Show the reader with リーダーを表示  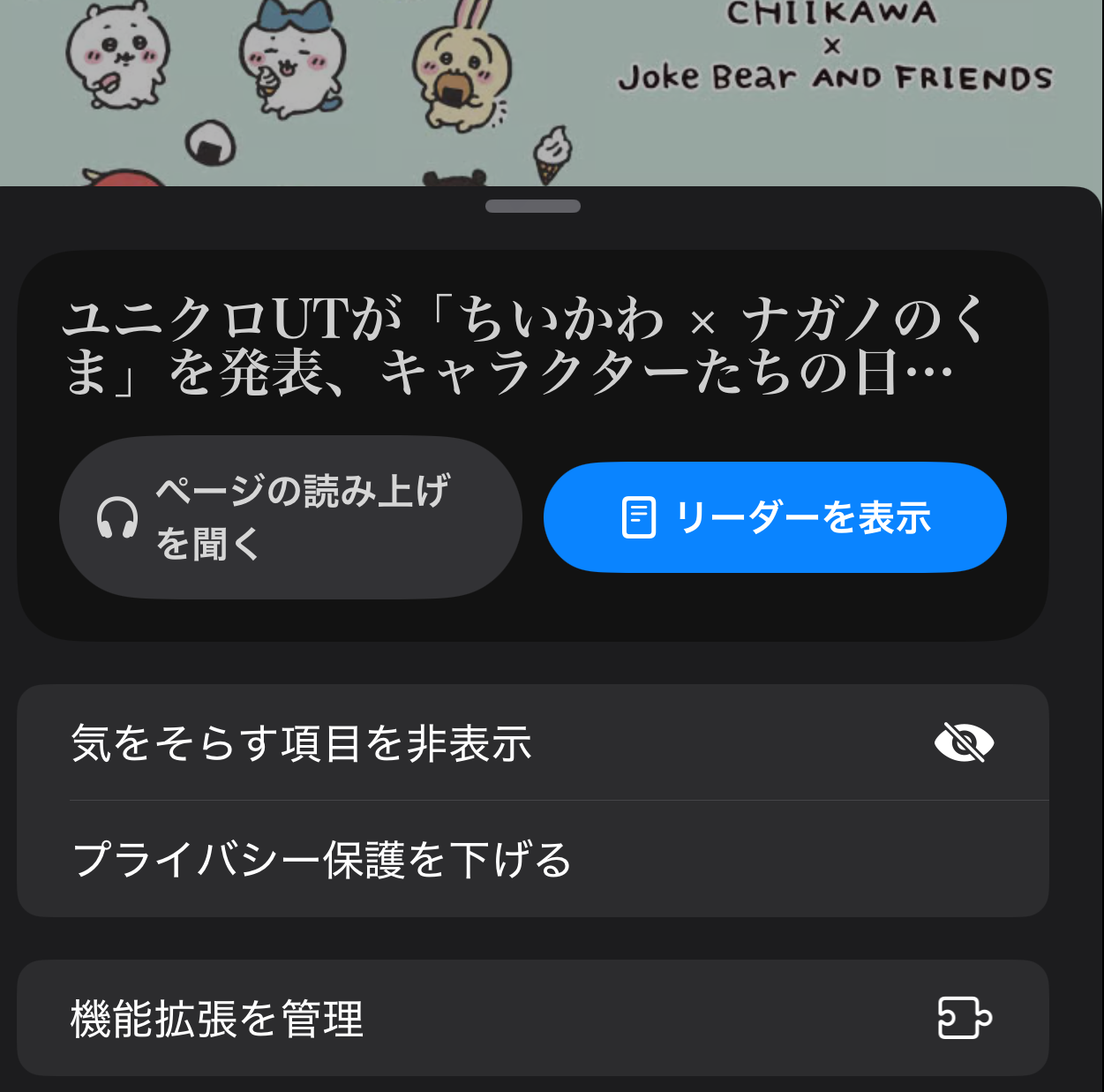click(775, 517)
